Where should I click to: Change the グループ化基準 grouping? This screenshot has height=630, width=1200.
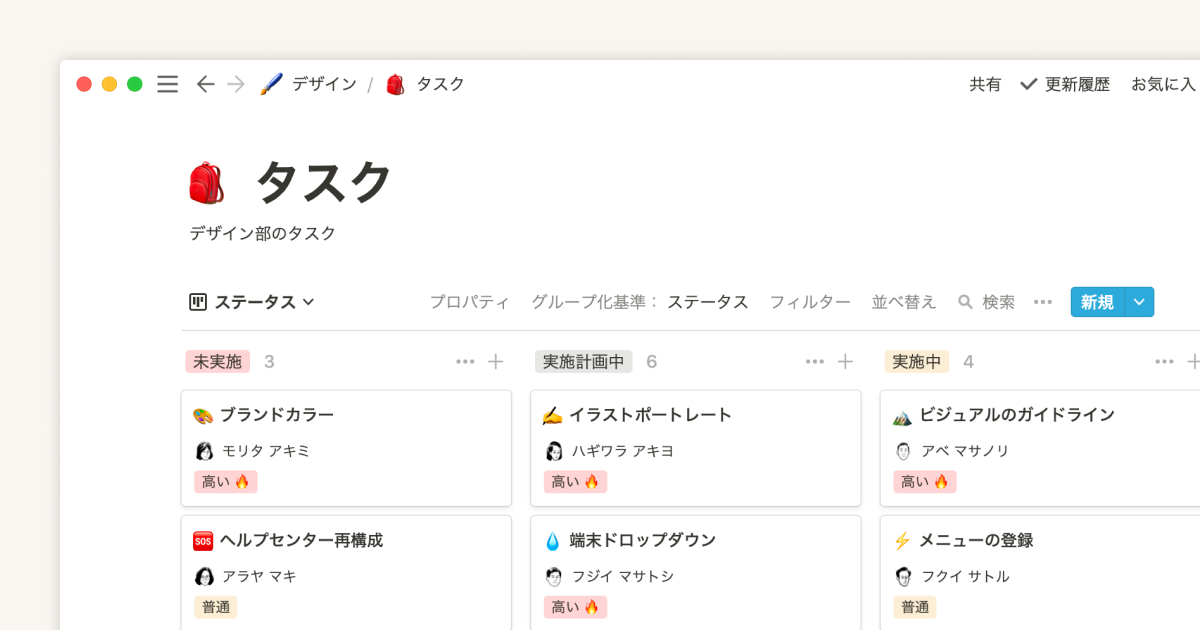coord(640,302)
